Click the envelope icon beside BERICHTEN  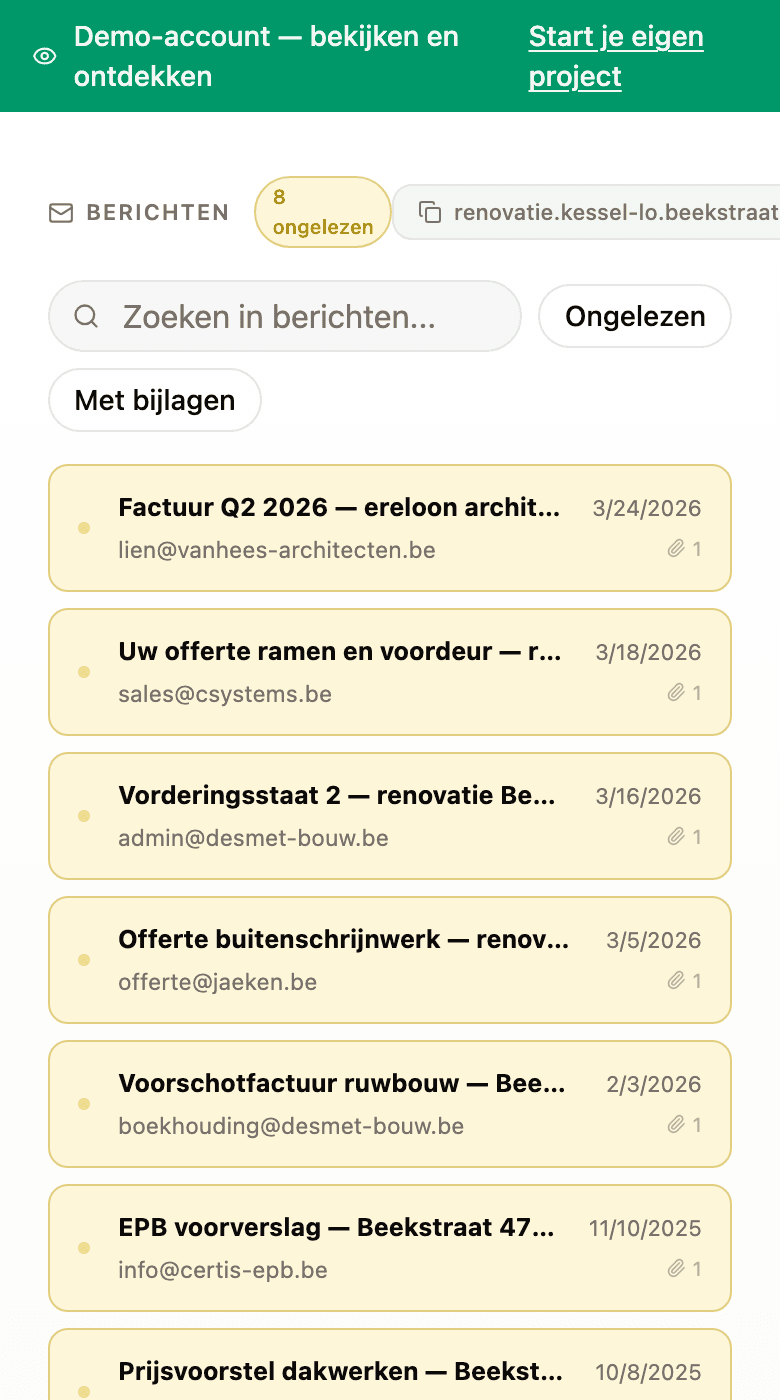(62, 212)
